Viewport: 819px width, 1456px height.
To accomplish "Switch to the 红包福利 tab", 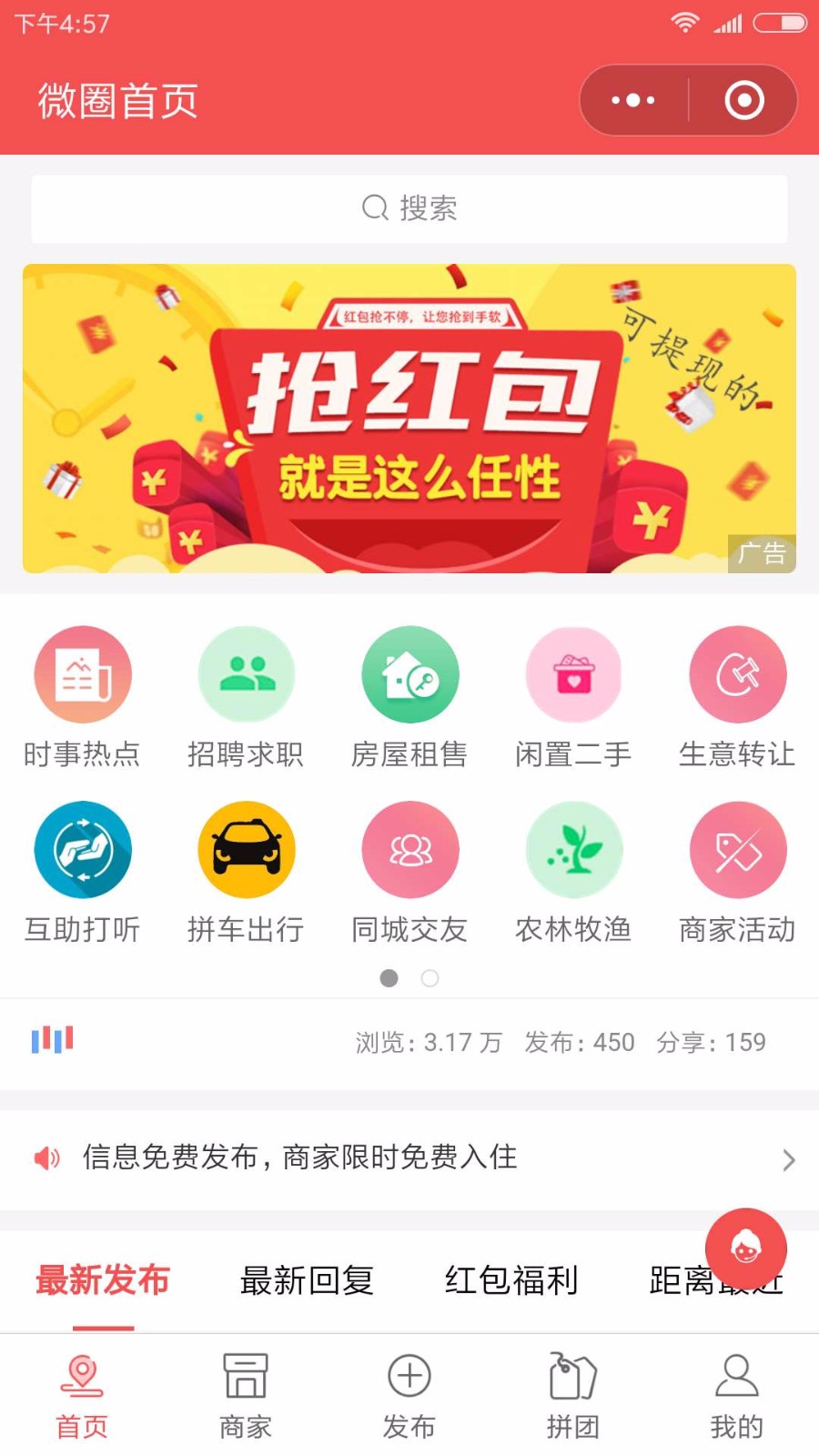I will tap(511, 1280).
